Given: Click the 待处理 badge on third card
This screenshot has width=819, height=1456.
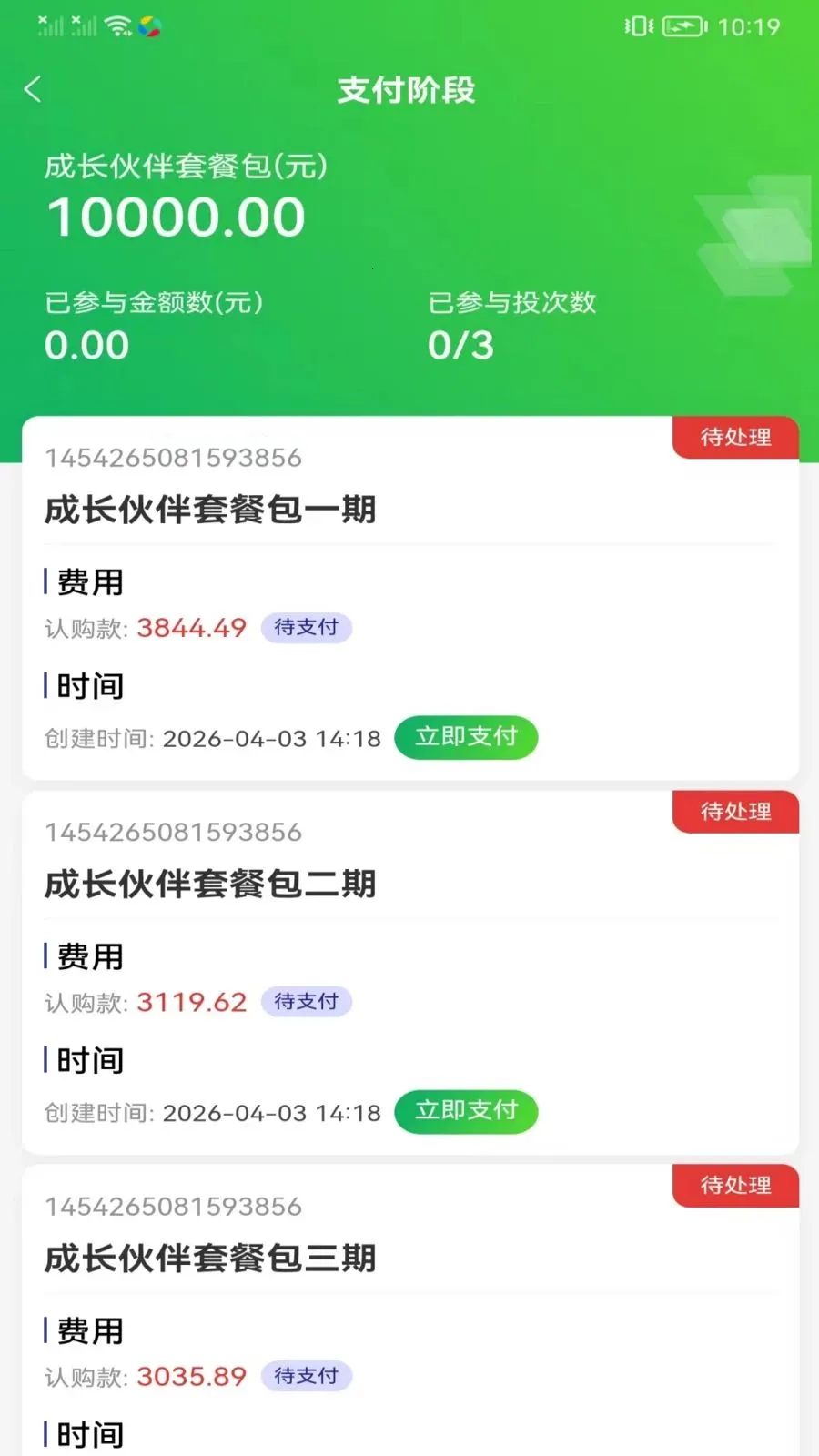Looking at the screenshot, I should (735, 1186).
